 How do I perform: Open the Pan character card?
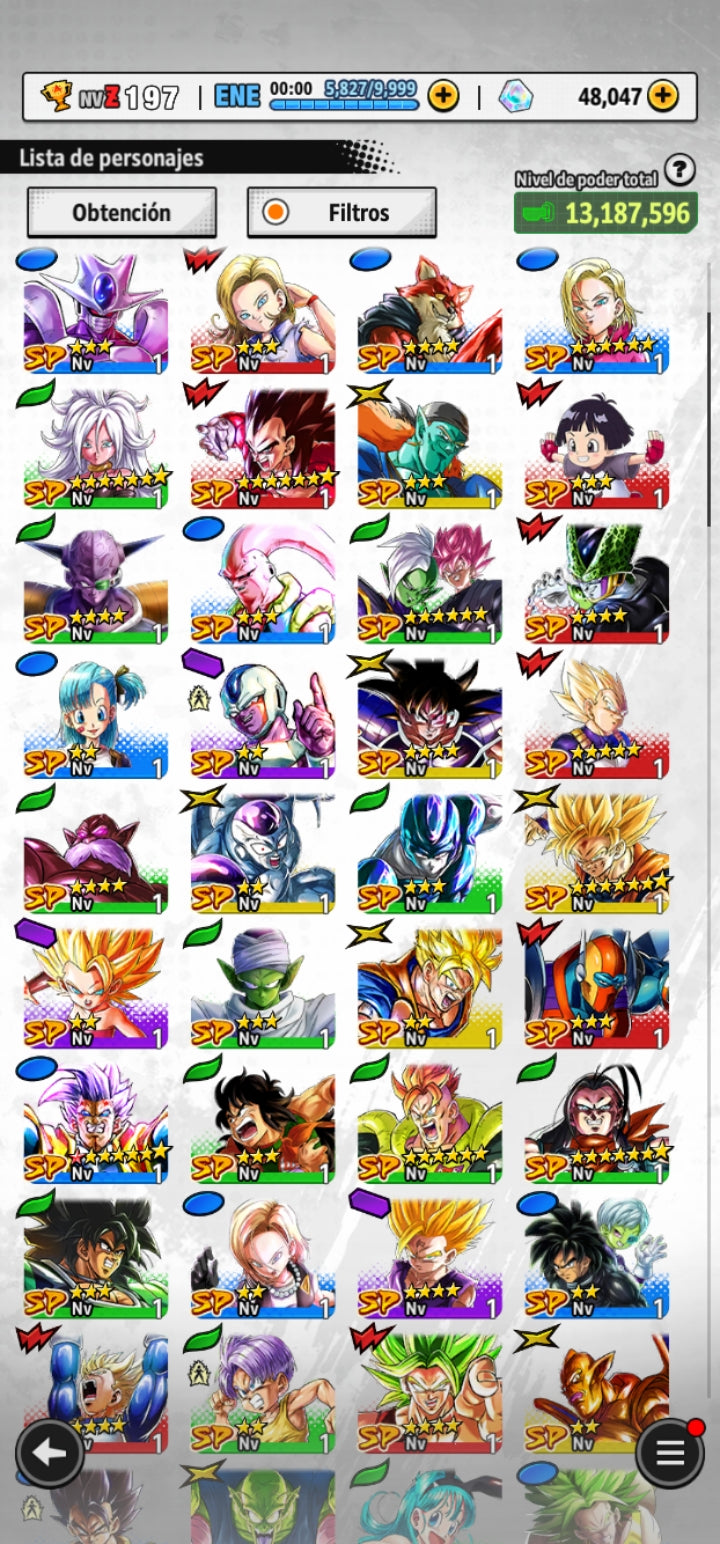(596, 447)
